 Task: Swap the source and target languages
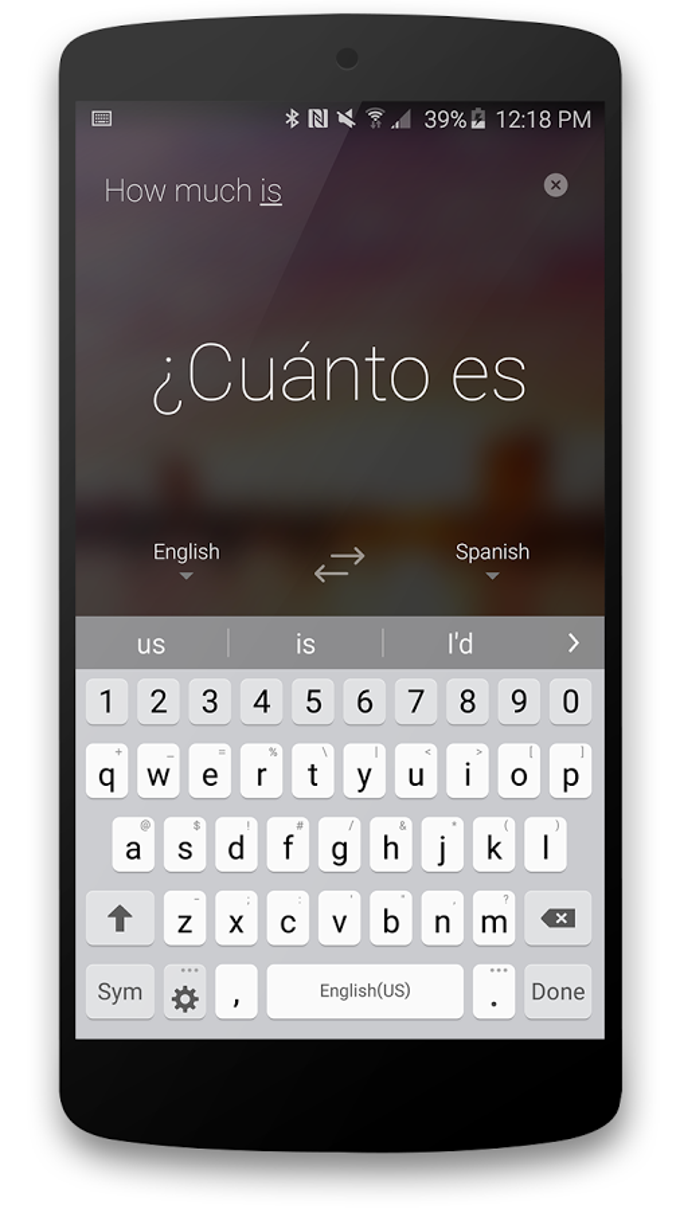(x=340, y=565)
